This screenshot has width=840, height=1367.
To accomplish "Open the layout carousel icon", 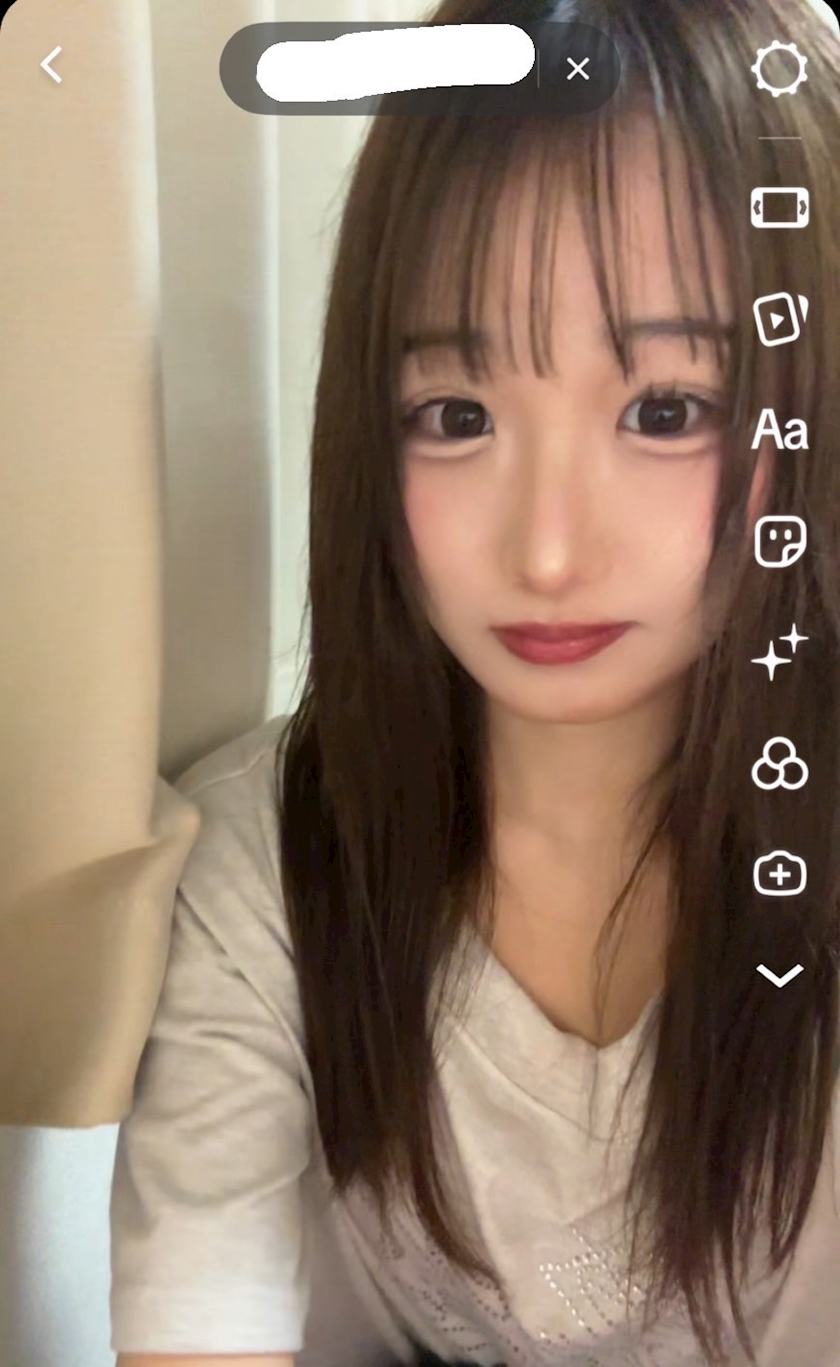I will click(x=779, y=207).
